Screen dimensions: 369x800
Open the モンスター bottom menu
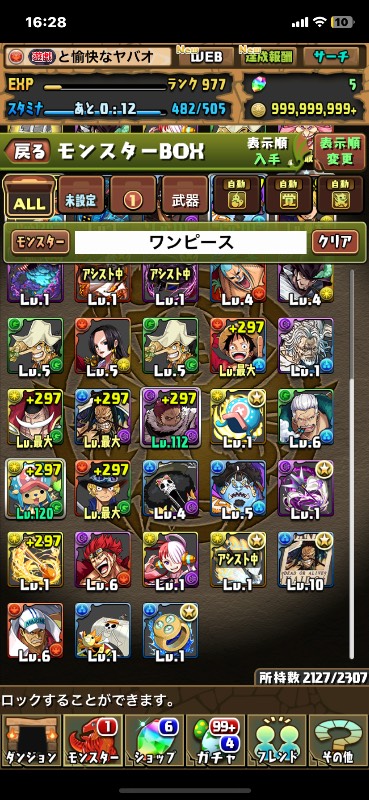[93, 739]
